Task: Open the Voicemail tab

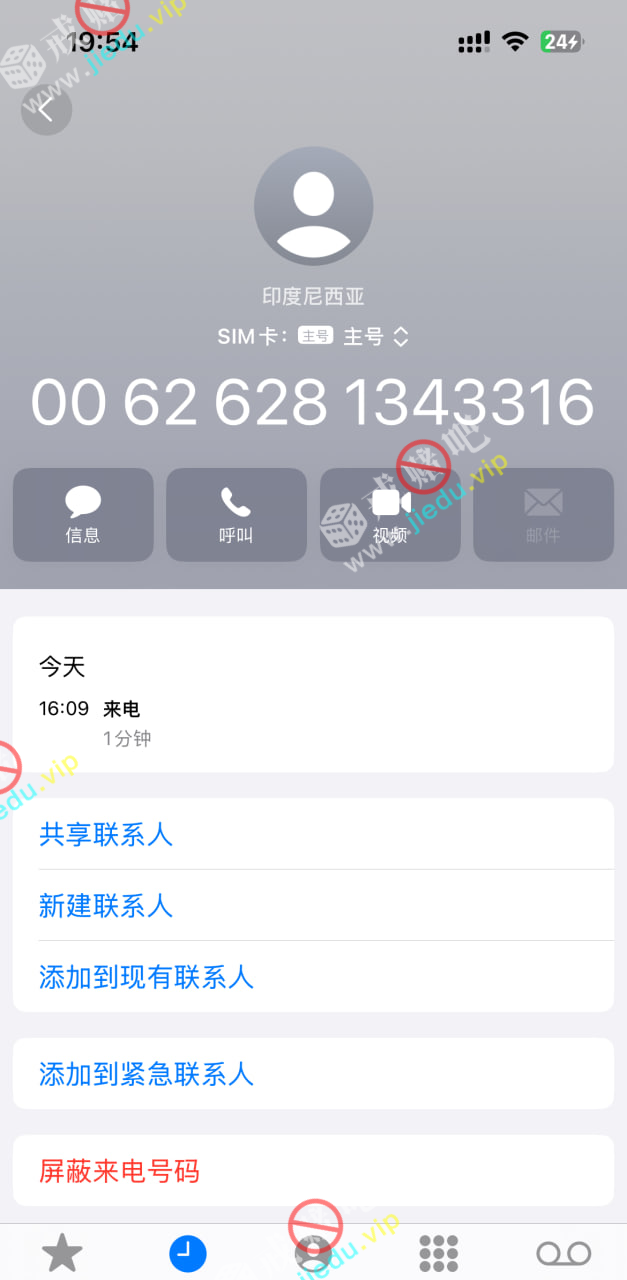Action: (563, 1252)
